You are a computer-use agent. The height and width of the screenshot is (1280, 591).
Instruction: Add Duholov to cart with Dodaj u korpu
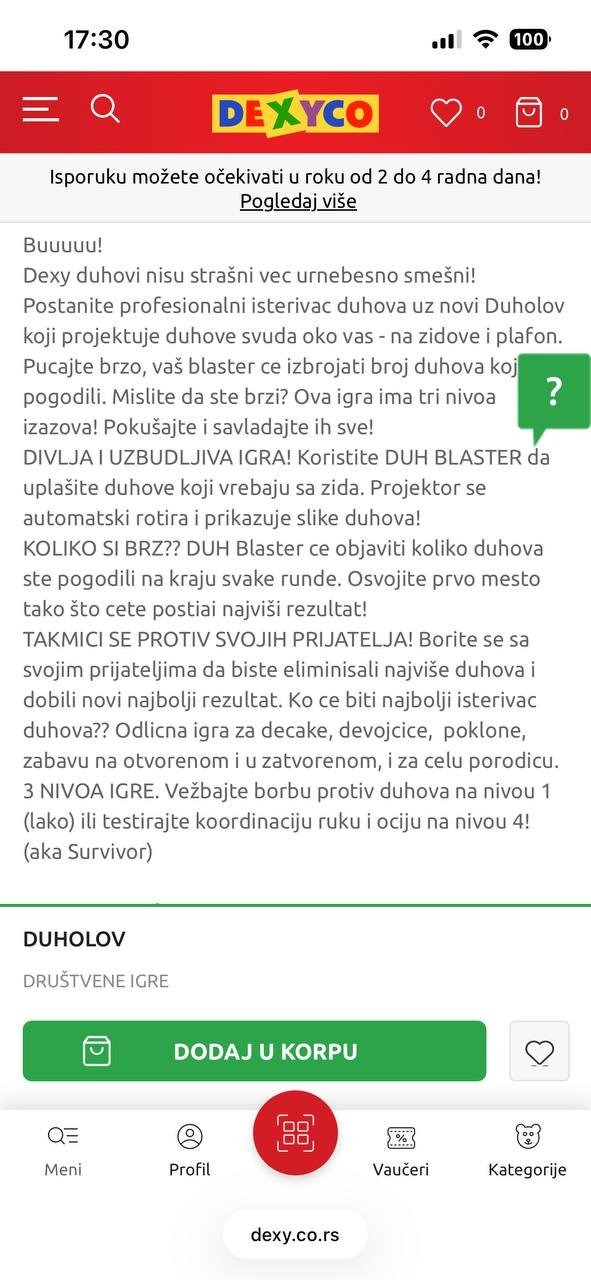[254, 1051]
